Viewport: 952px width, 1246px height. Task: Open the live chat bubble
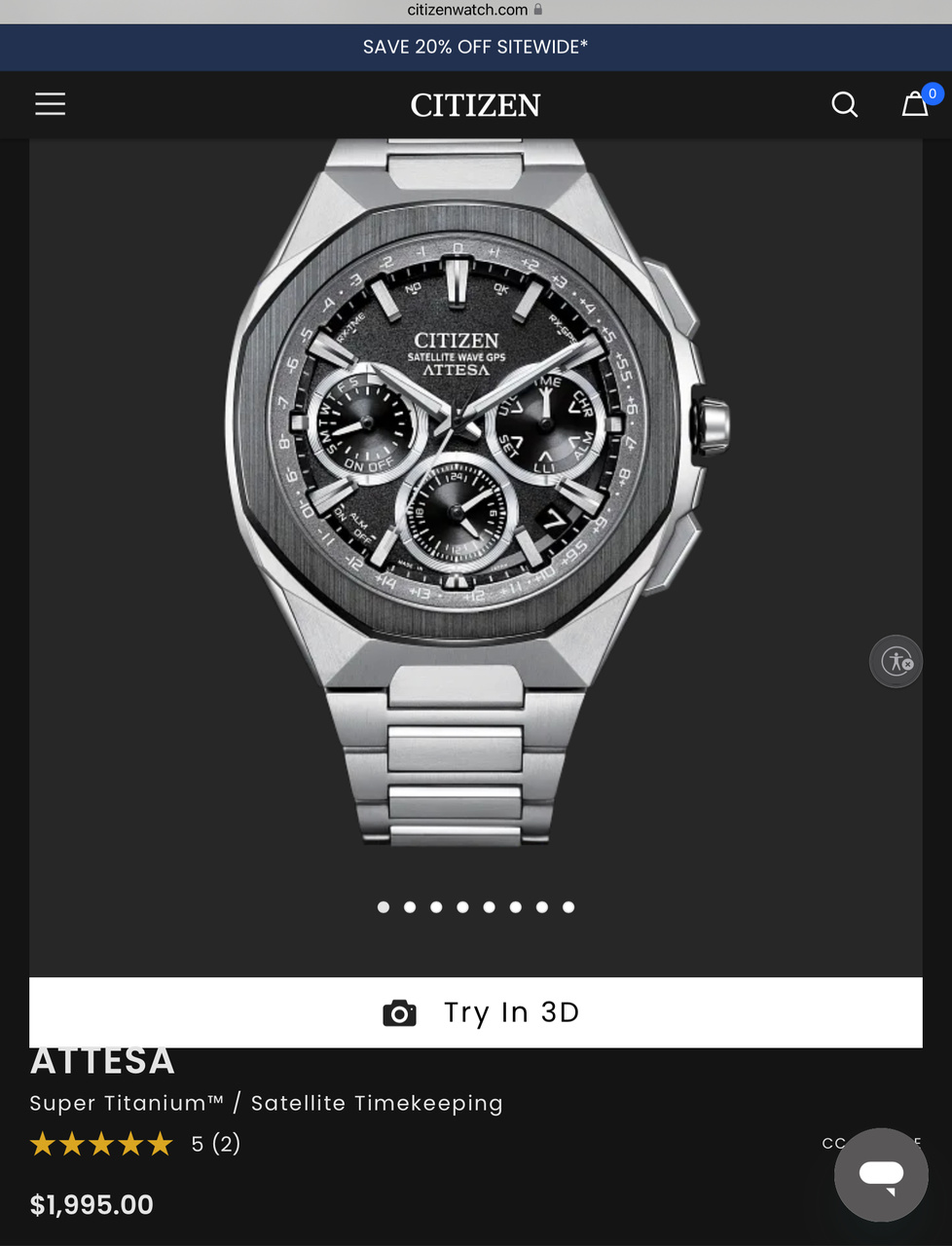881,1174
